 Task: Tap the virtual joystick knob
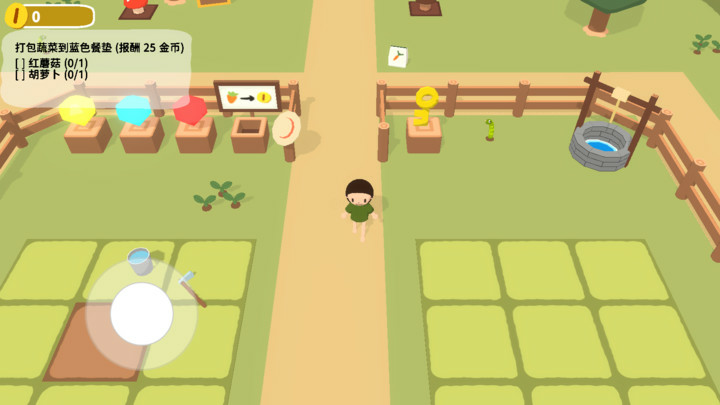click(x=141, y=314)
